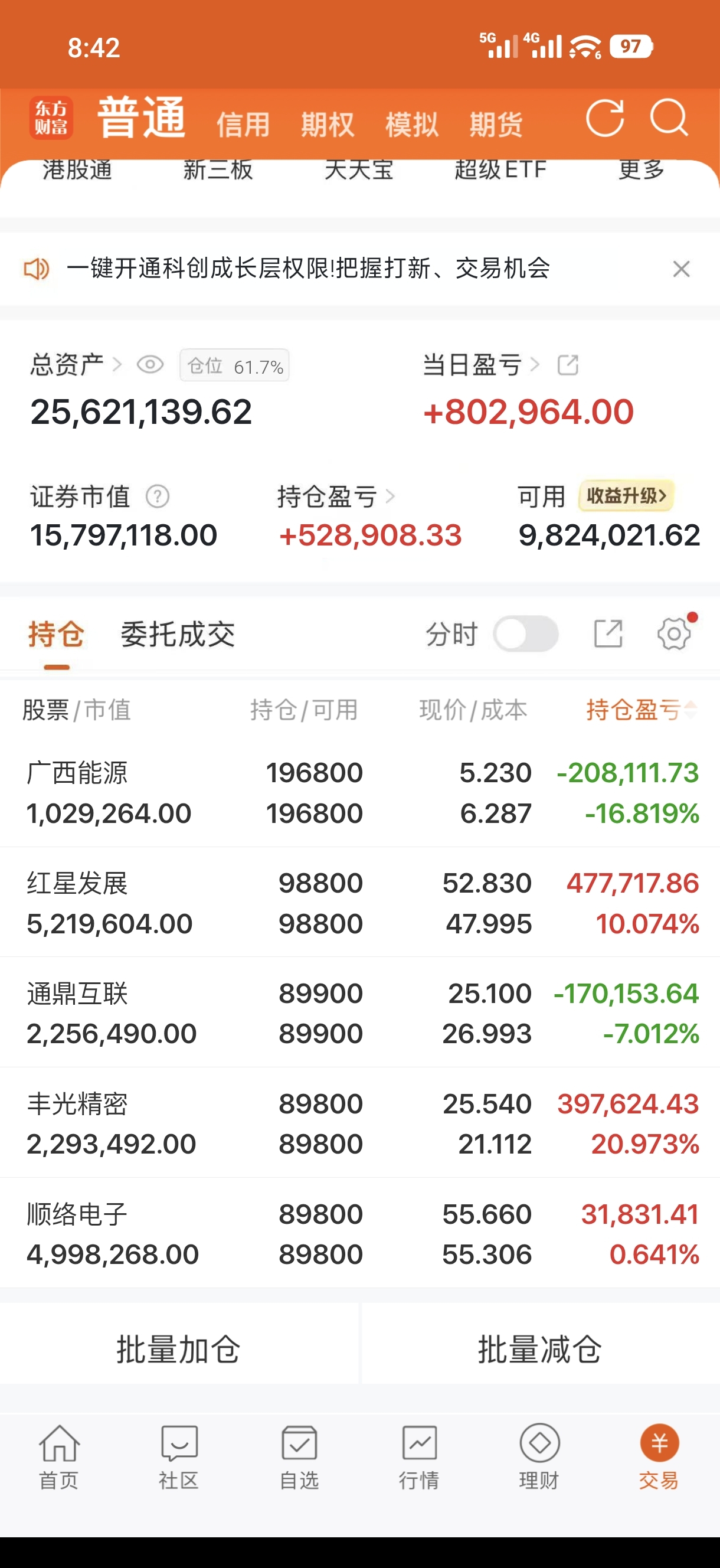Open the 丰光精密 holding row
Viewport: 720px width, 1568px height.
359,1122
